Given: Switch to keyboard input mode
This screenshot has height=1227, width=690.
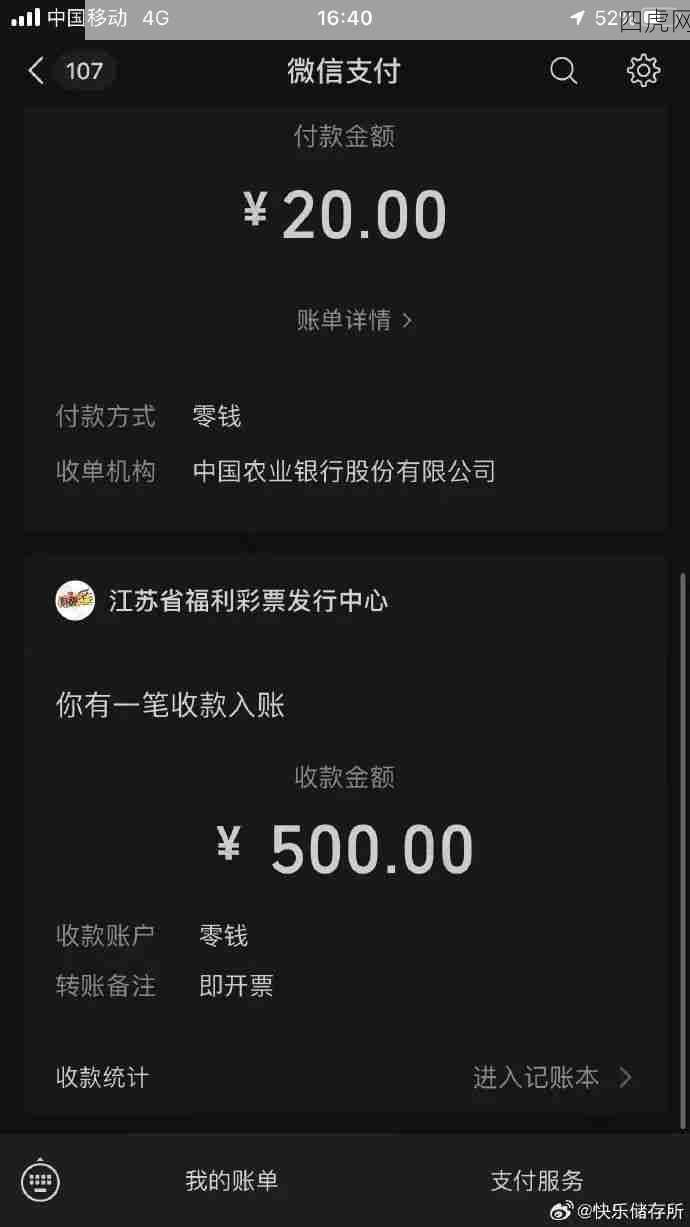Looking at the screenshot, I should pos(41,1181).
